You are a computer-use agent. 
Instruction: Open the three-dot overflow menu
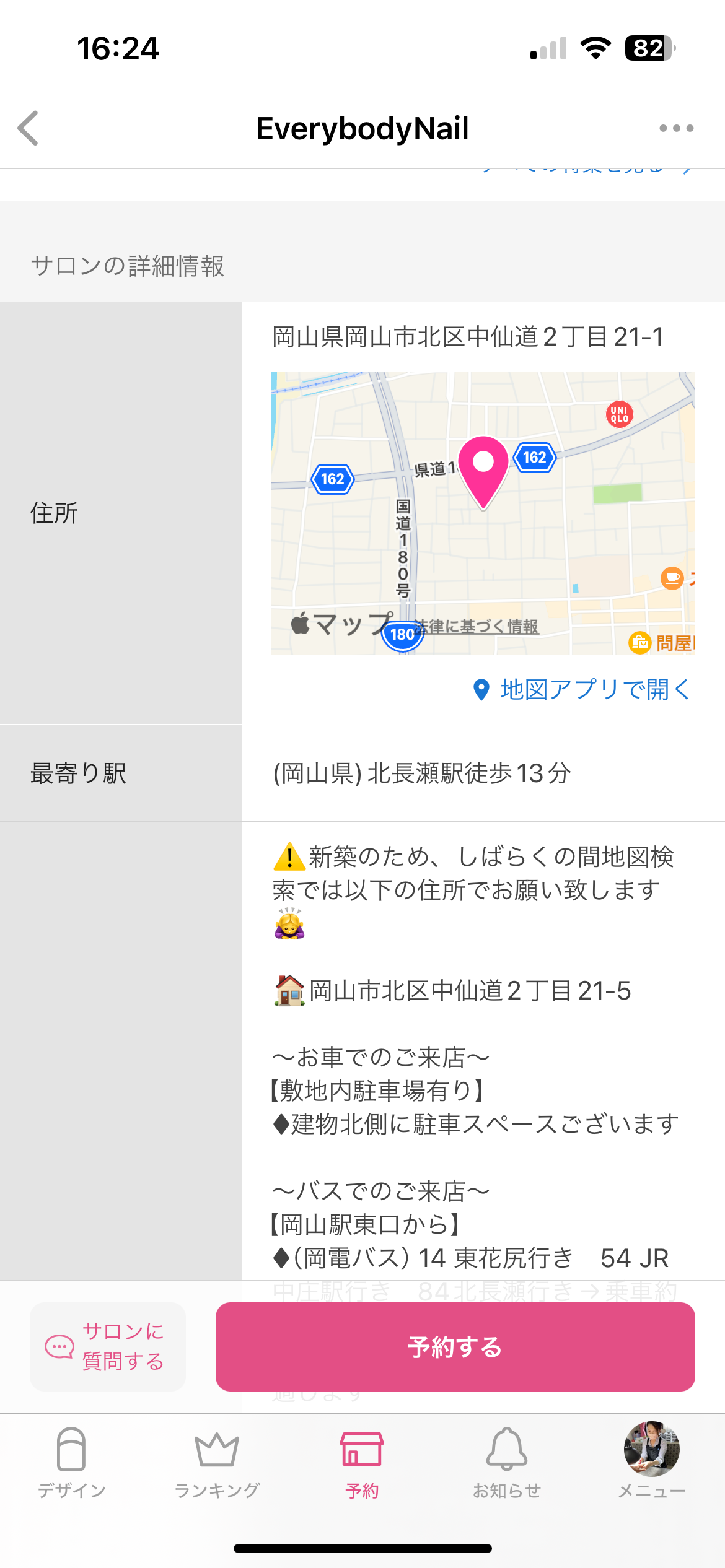coord(676,128)
